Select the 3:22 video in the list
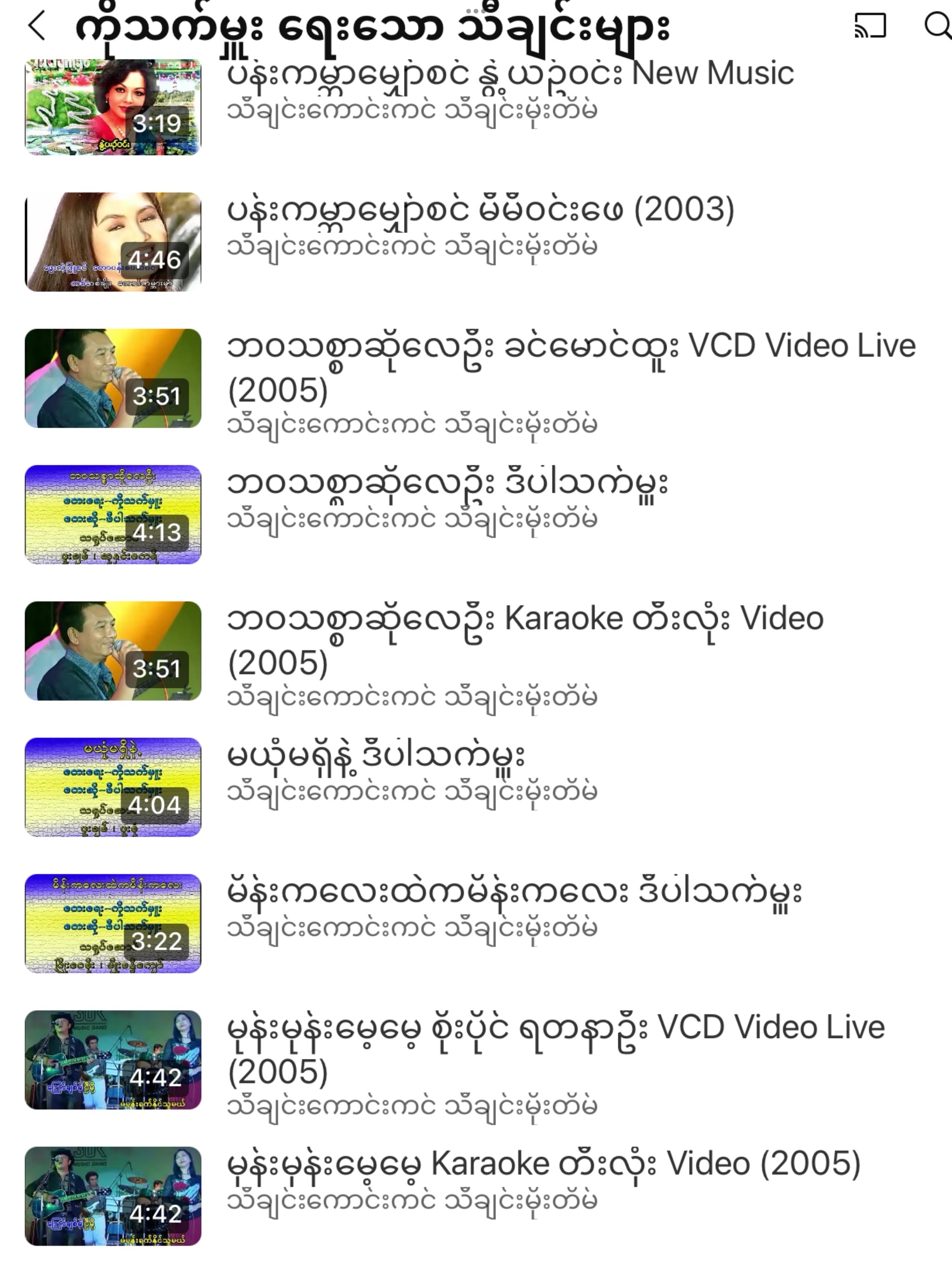Viewport: 952px width, 1270px height. point(113,923)
